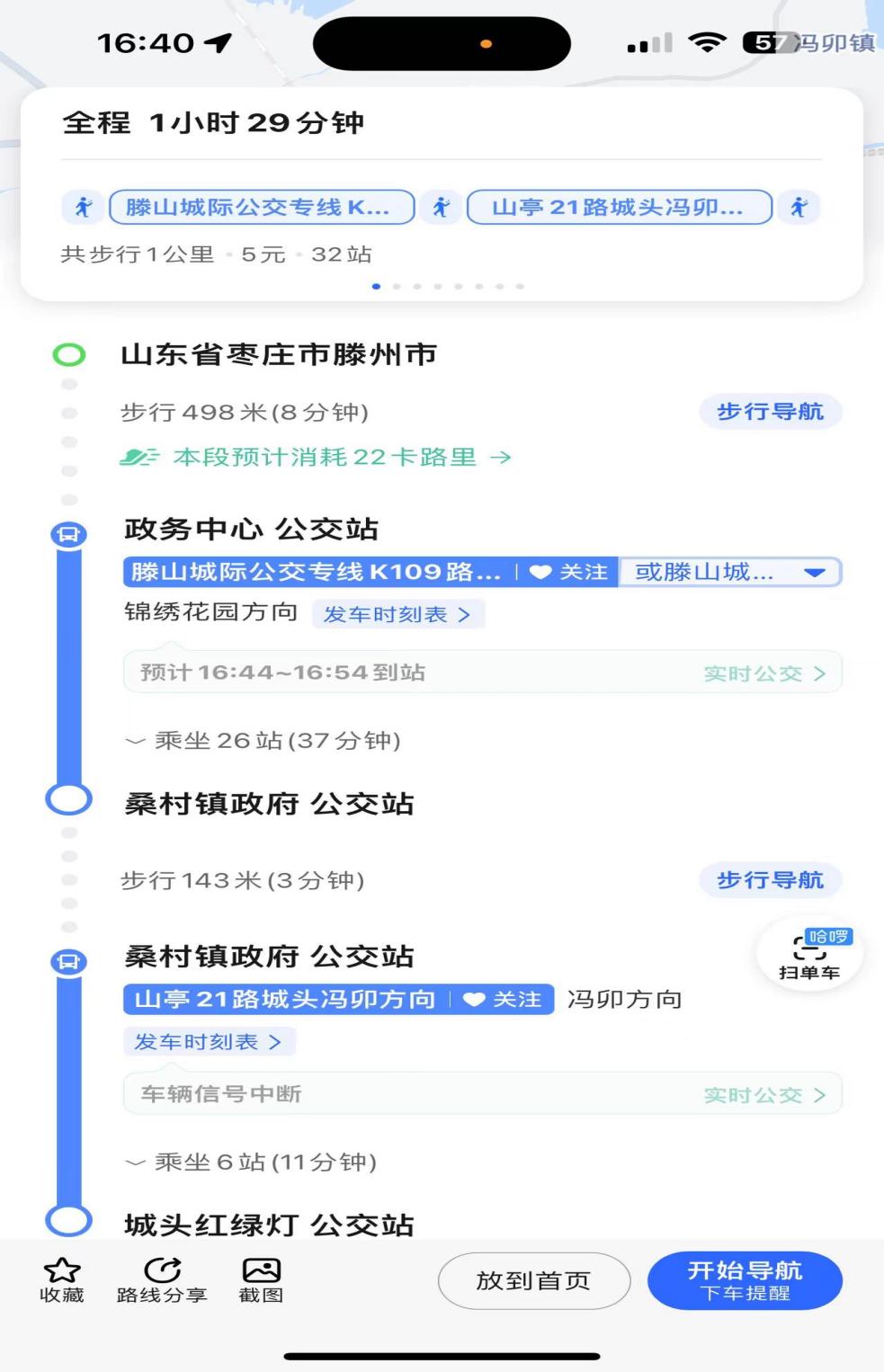Select the 滕山城际公交专线 chip in summary
Screen dimensions: 884x1372
tap(261, 208)
